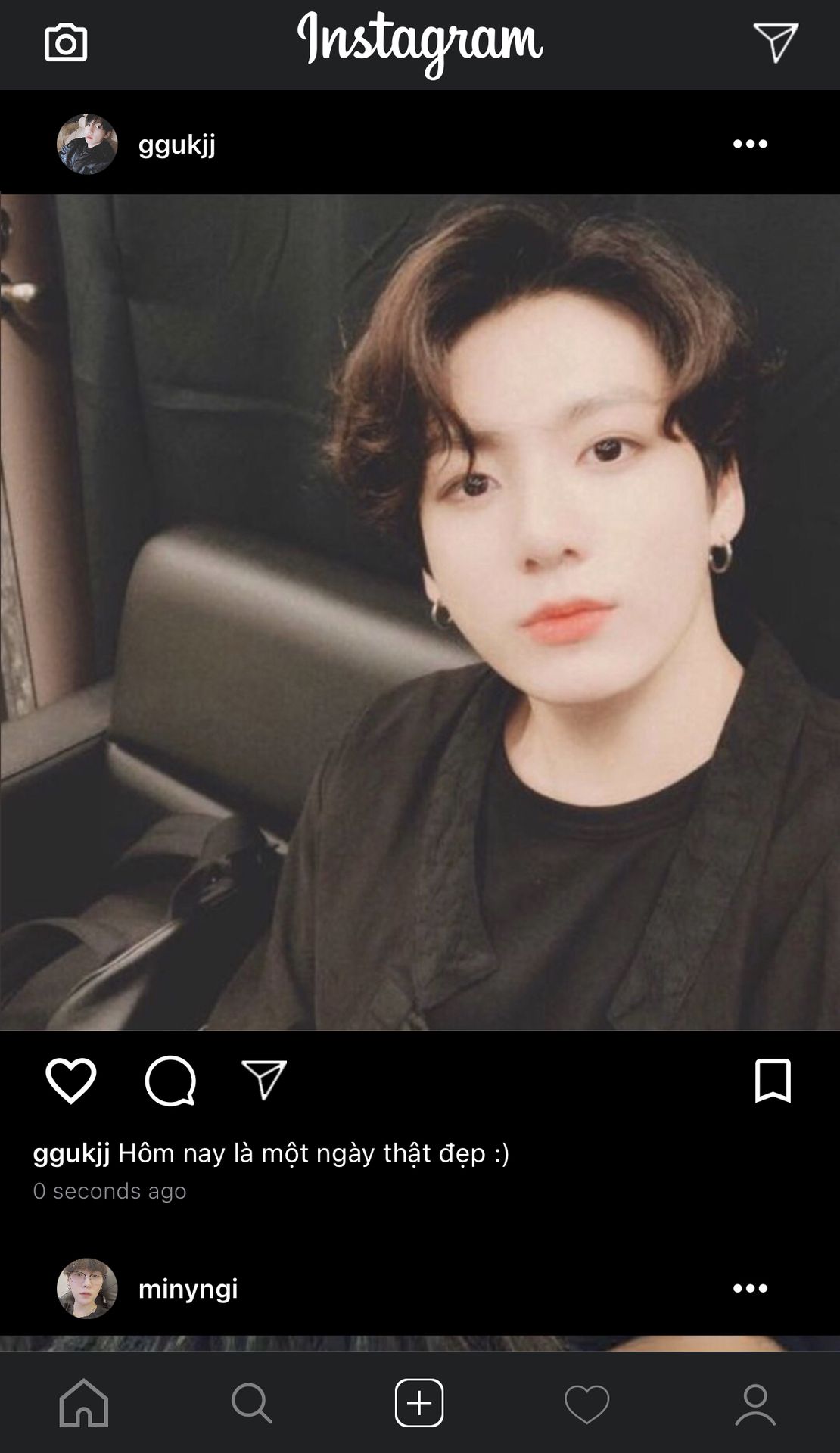840x1453 pixels.
Task: Open direct messages paper plane at top
Action: (x=776, y=42)
